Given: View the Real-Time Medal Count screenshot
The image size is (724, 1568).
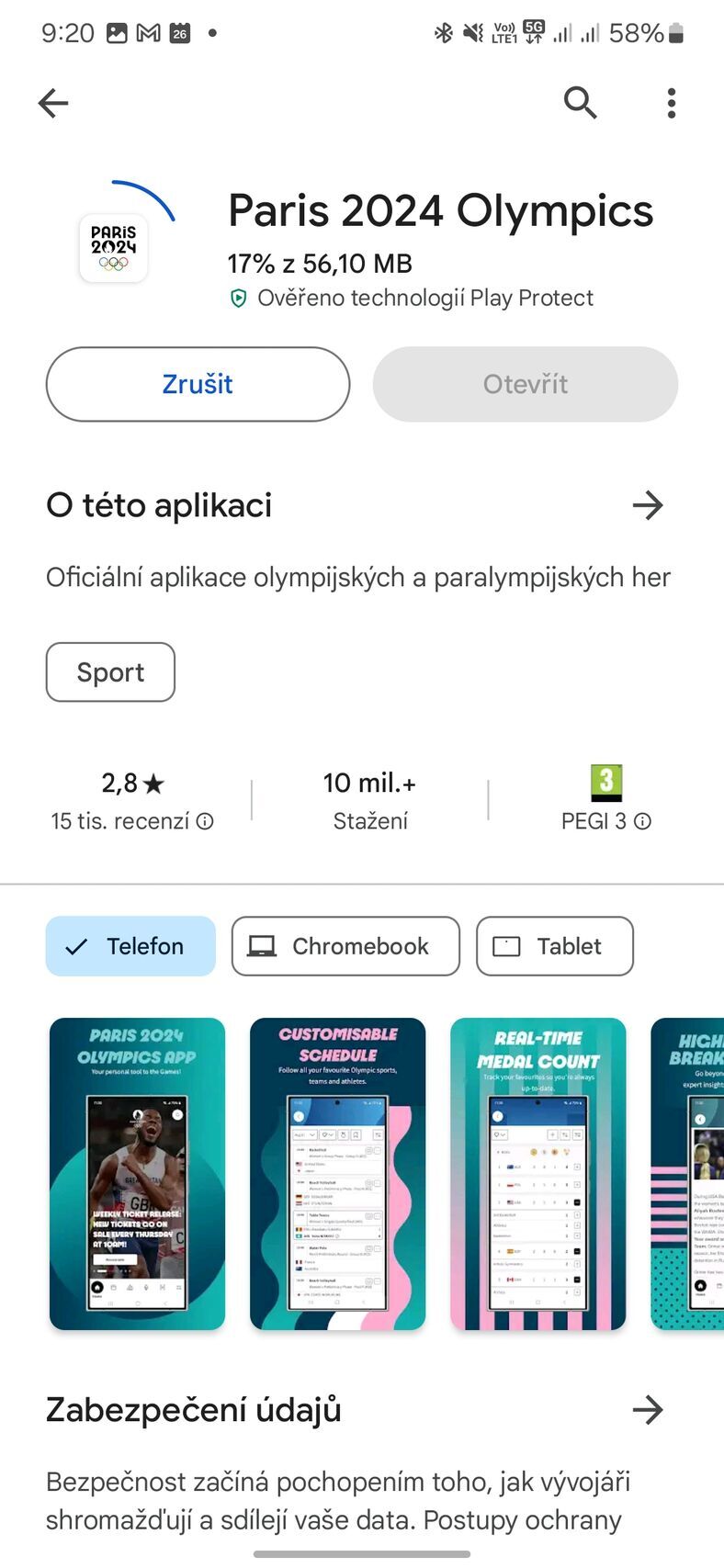Looking at the screenshot, I should coord(537,1173).
